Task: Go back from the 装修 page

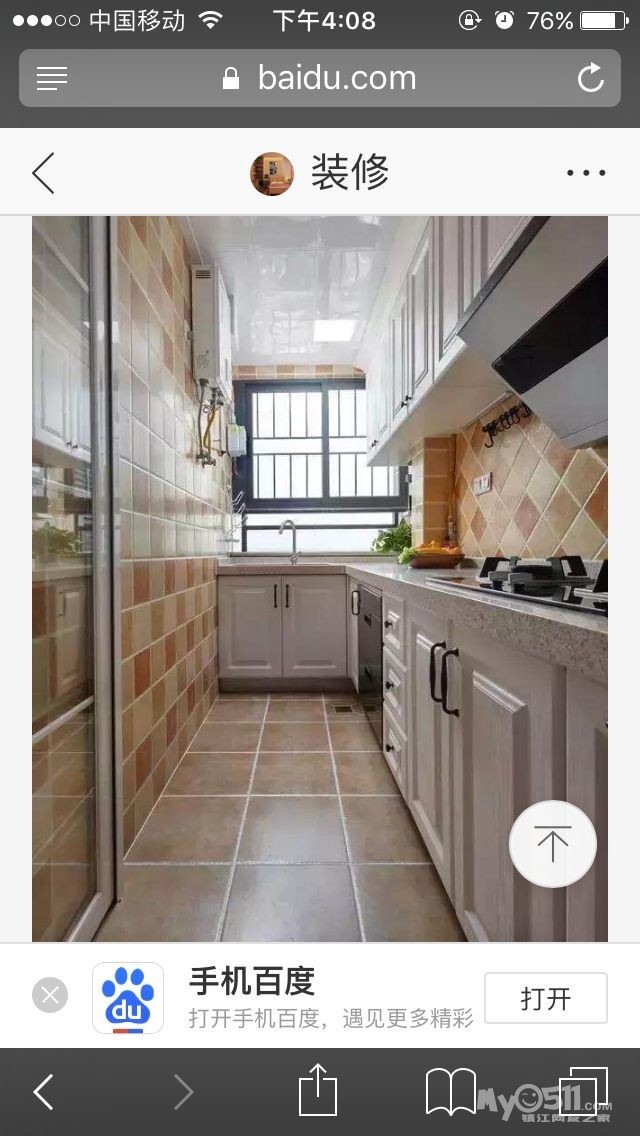Action: (x=43, y=173)
